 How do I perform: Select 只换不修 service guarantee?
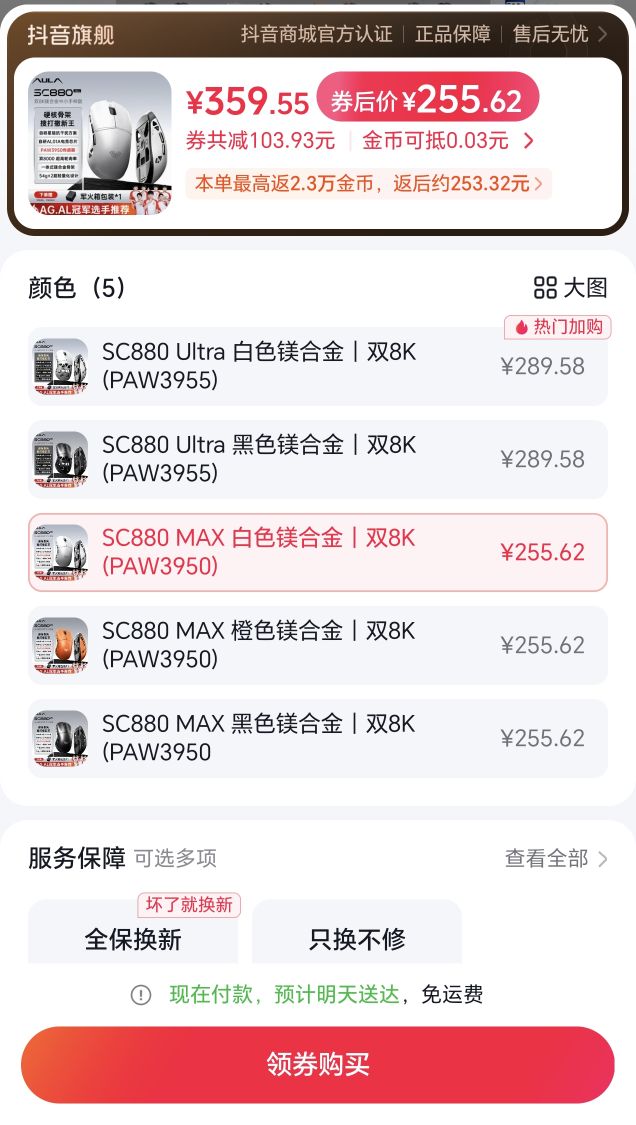357,933
